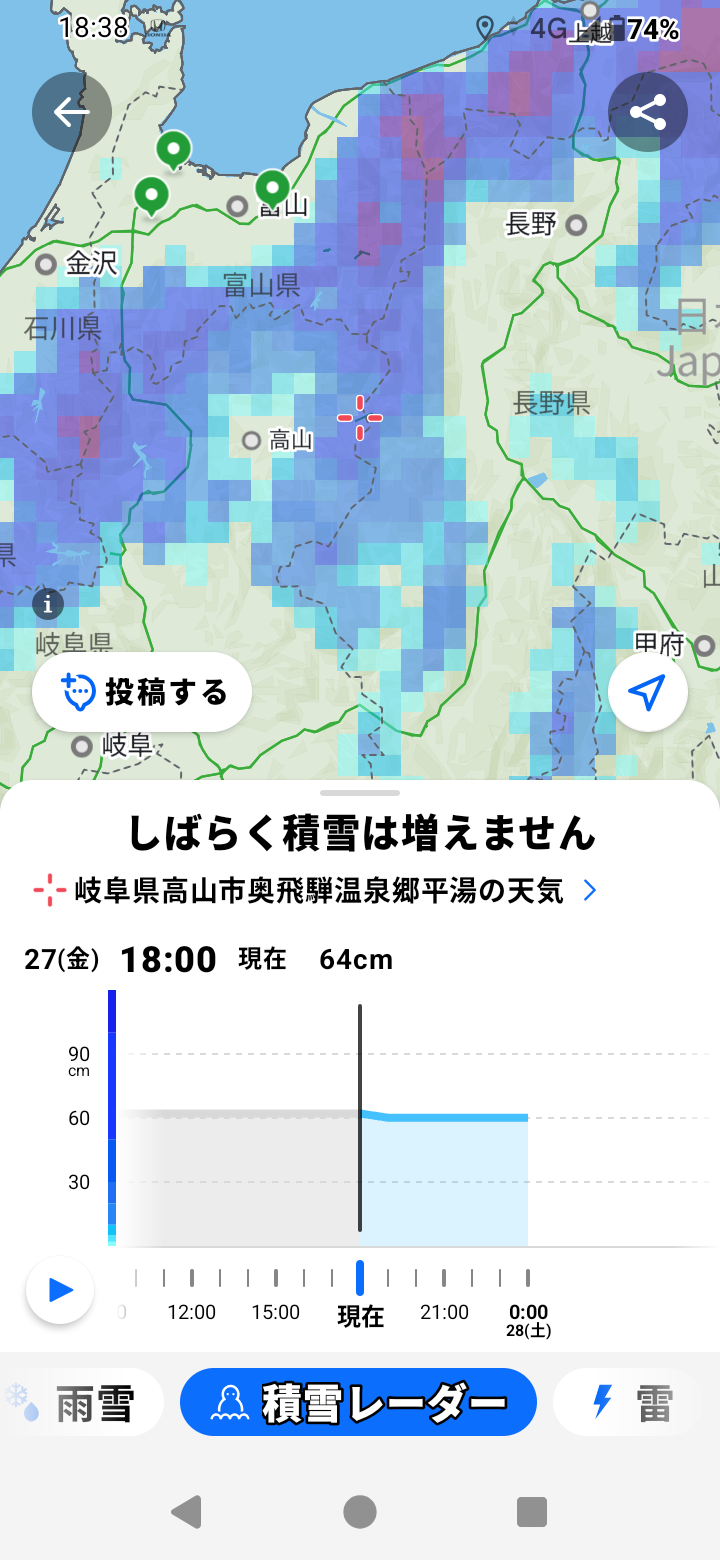Image resolution: width=720 pixels, height=1560 pixels.
Task: Tap the 投稿する post button
Action: click(x=142, y=692)
